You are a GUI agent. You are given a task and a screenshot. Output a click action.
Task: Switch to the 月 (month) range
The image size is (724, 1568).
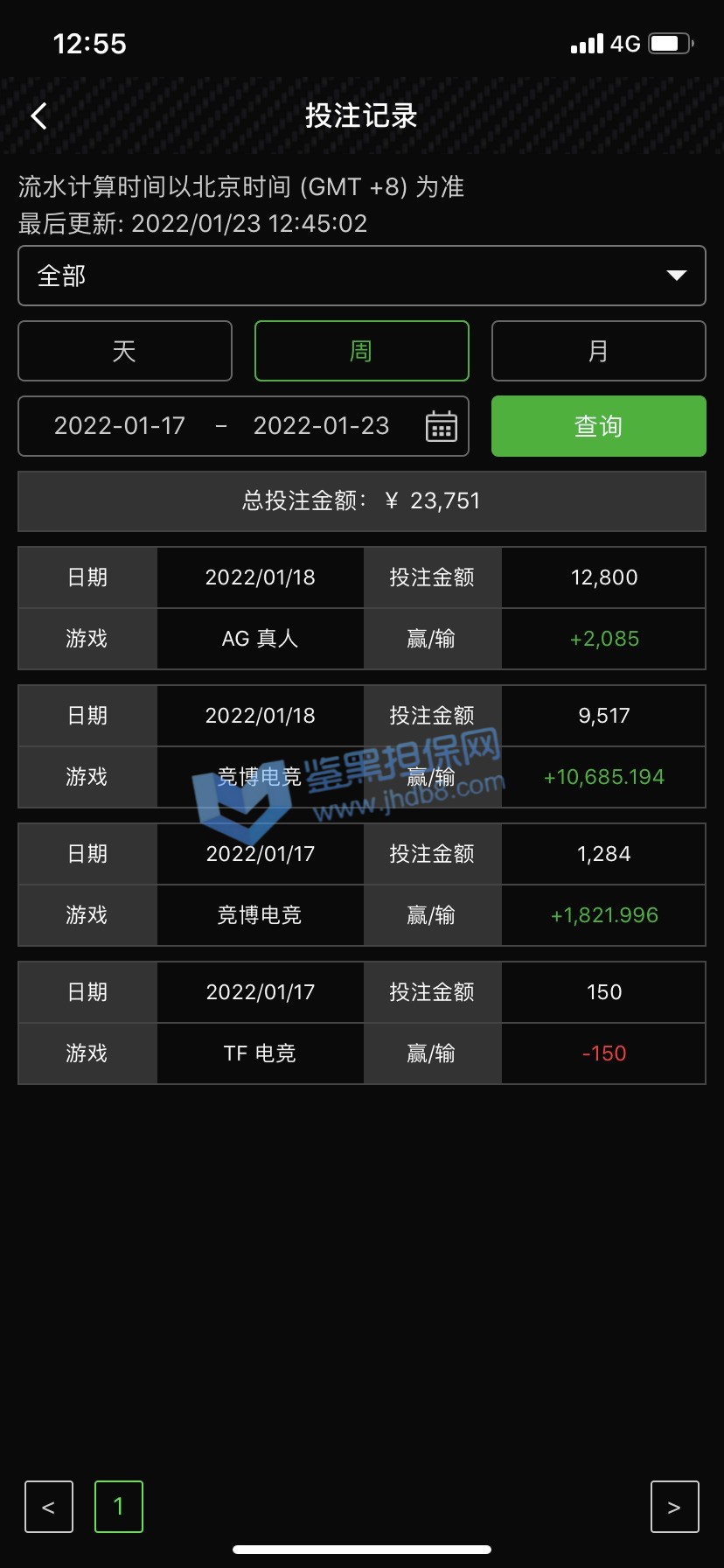click(x=598, y=351)
